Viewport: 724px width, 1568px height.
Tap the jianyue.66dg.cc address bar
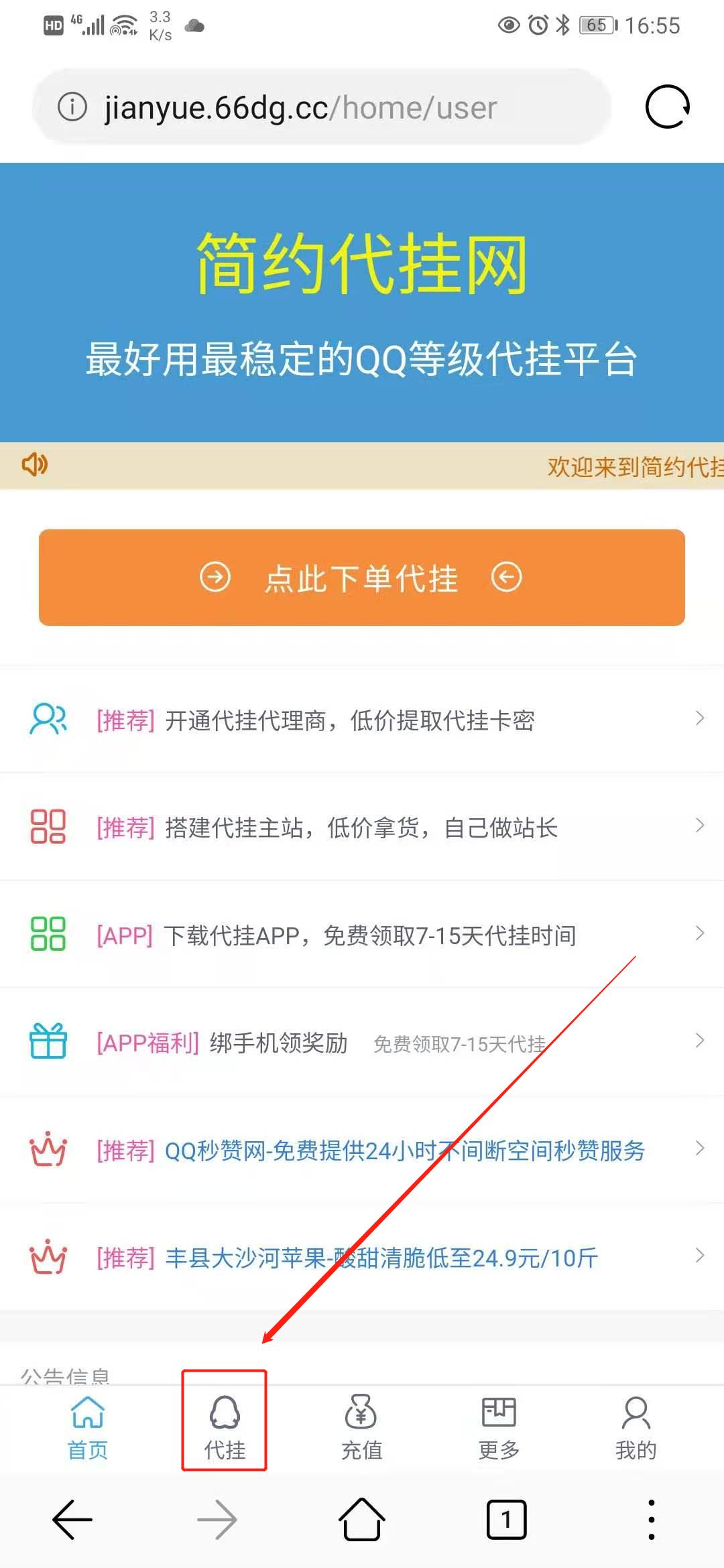pos(322,107)
